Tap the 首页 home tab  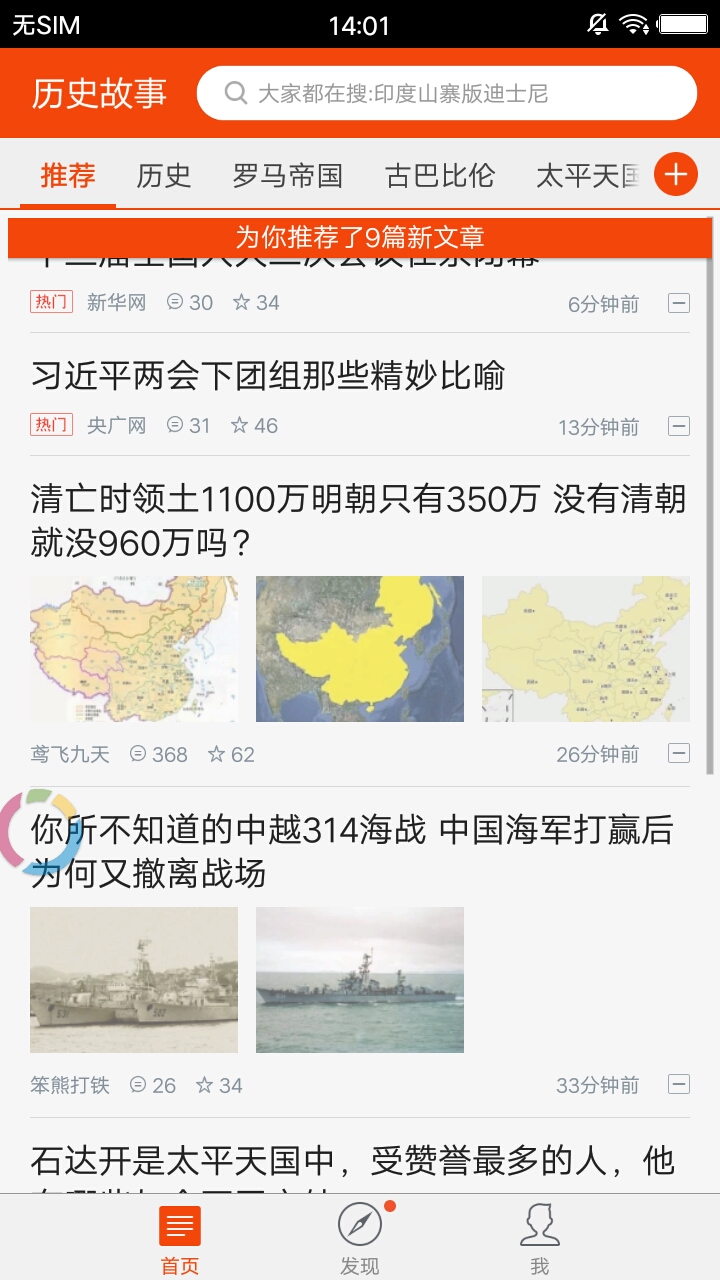coord(180,1238)
